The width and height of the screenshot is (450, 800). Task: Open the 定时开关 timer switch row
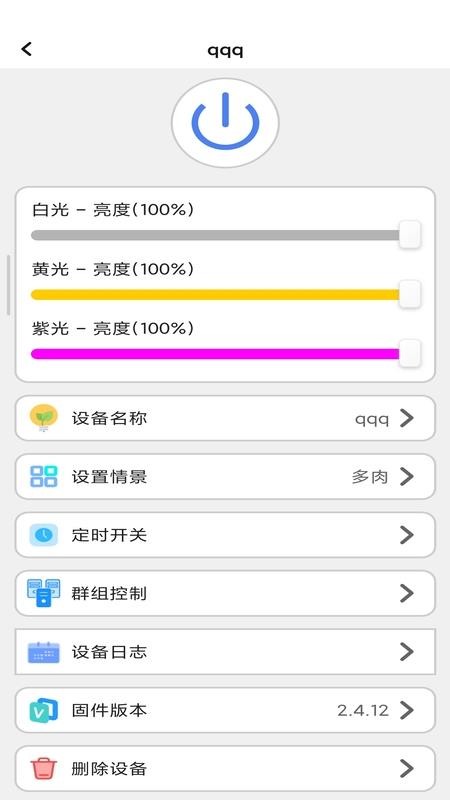pyautogui.click(x=225, y=535)
